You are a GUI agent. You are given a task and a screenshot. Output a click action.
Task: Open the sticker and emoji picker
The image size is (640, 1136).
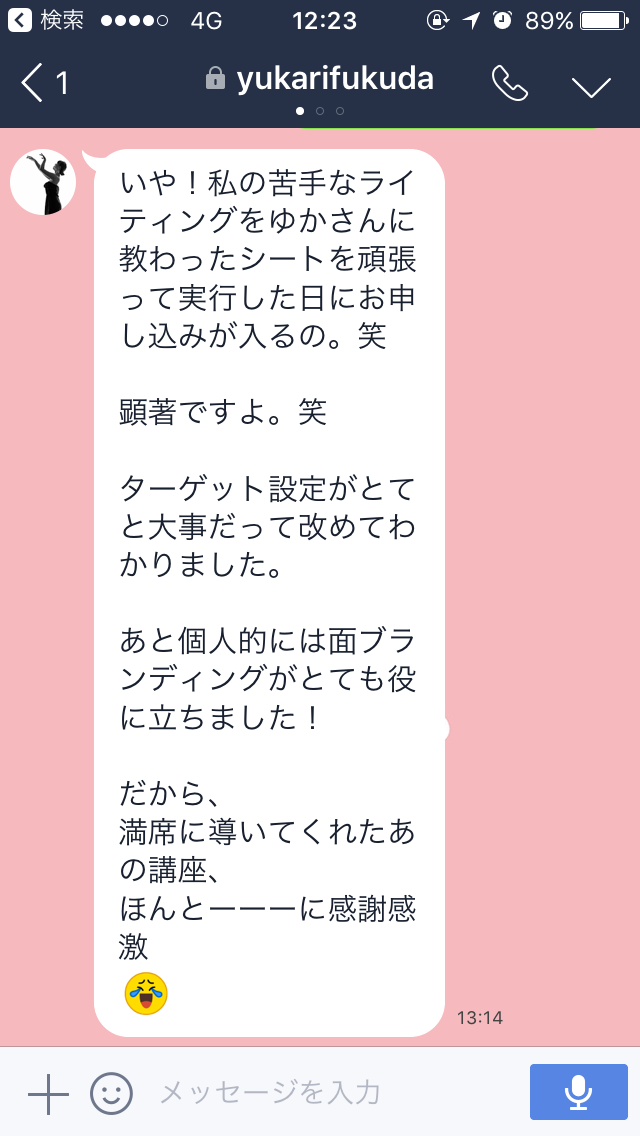pos(112,1093)
